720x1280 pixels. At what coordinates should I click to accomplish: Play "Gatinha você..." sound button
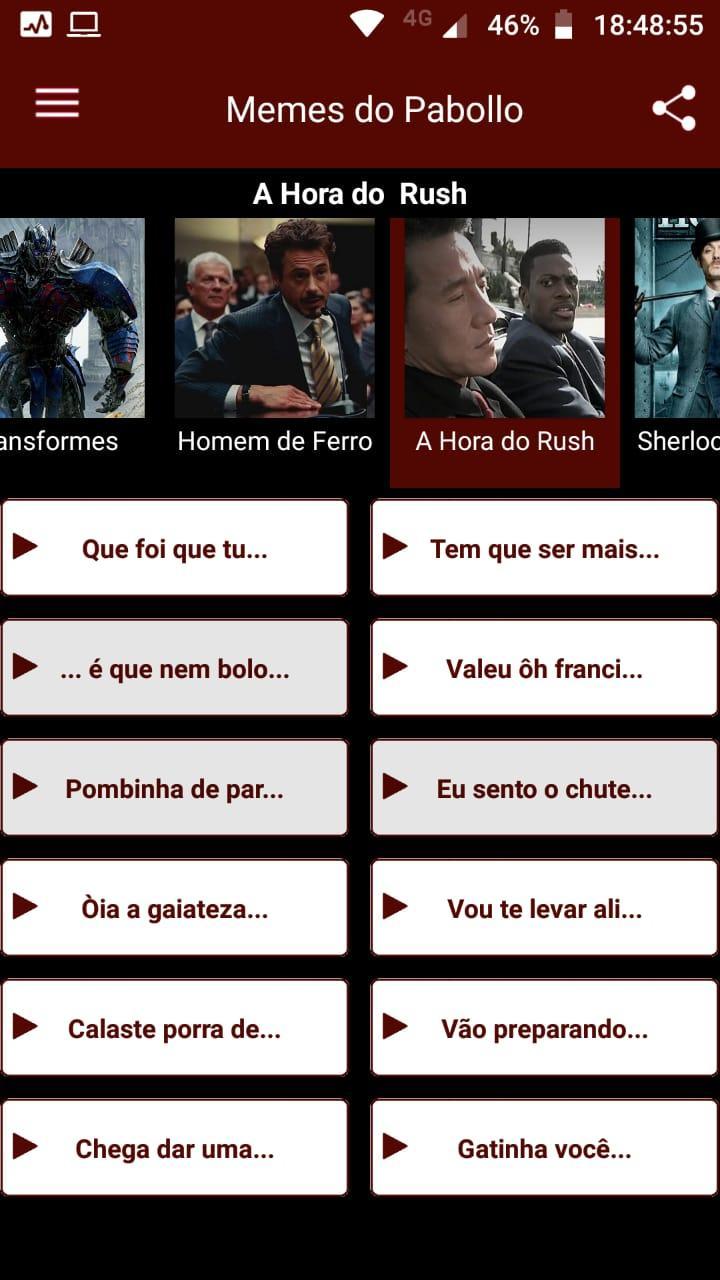click(544, 1148)
